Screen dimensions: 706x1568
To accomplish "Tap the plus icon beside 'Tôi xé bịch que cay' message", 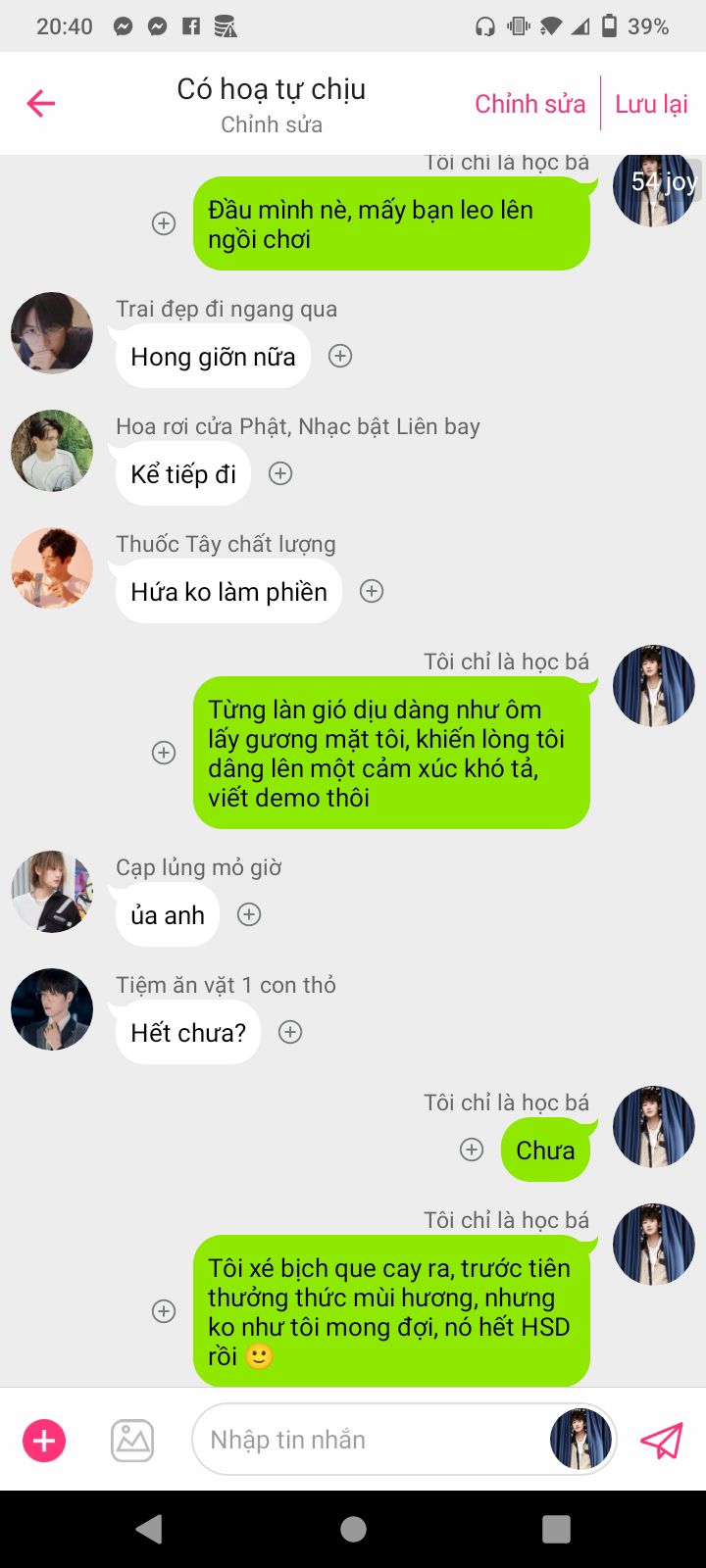I will [164, 1311].
